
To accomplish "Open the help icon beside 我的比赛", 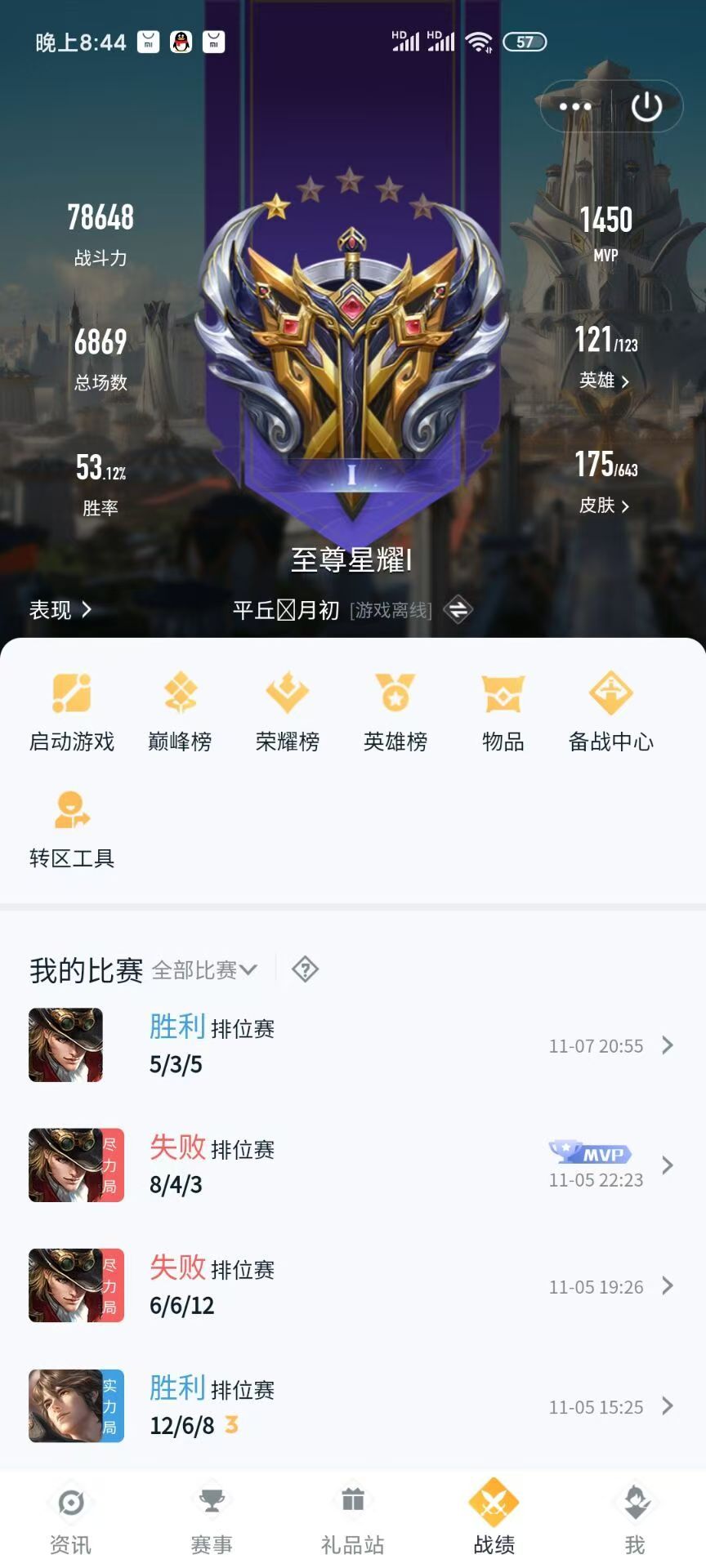I will (x=305, y=969).
